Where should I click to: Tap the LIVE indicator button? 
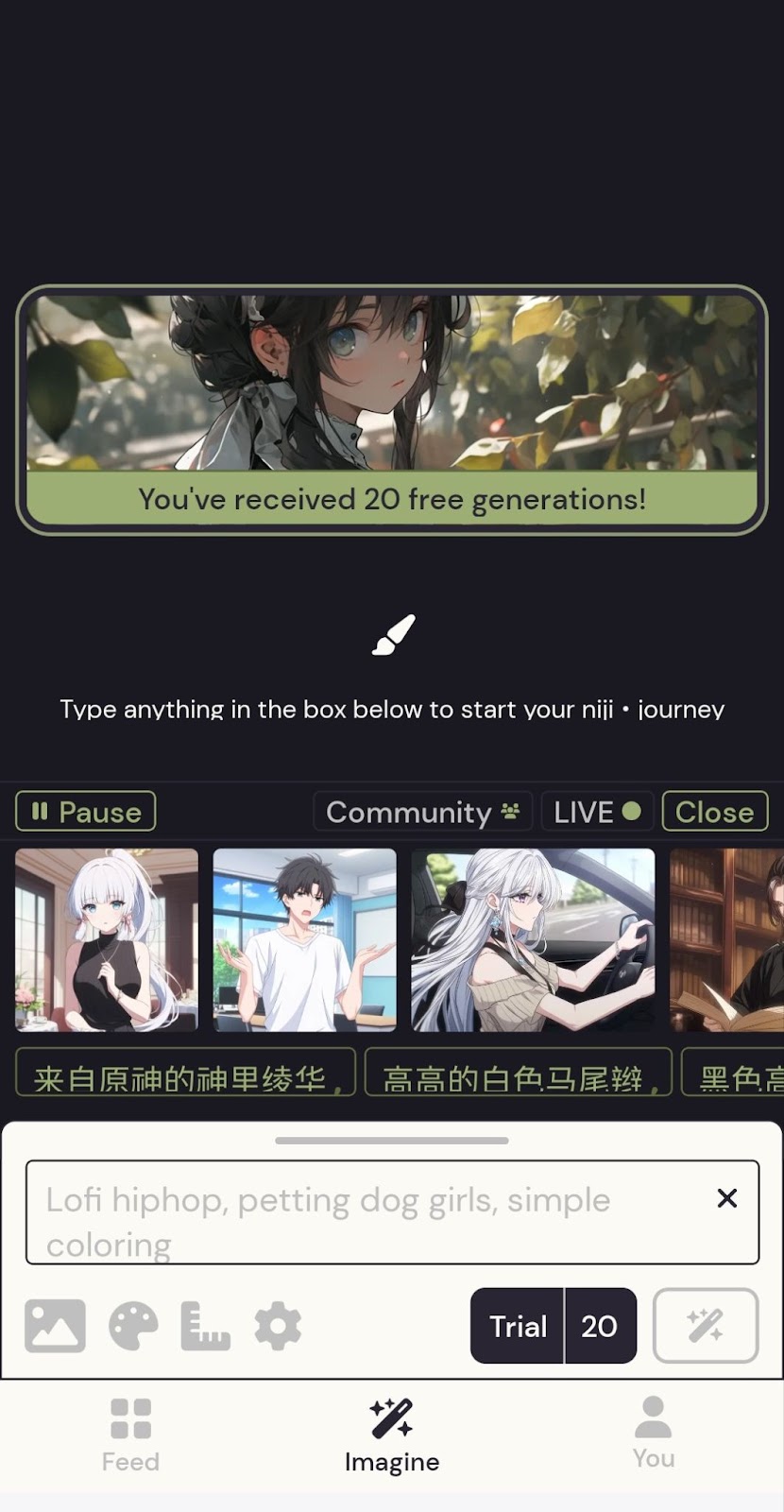(597, 812)
